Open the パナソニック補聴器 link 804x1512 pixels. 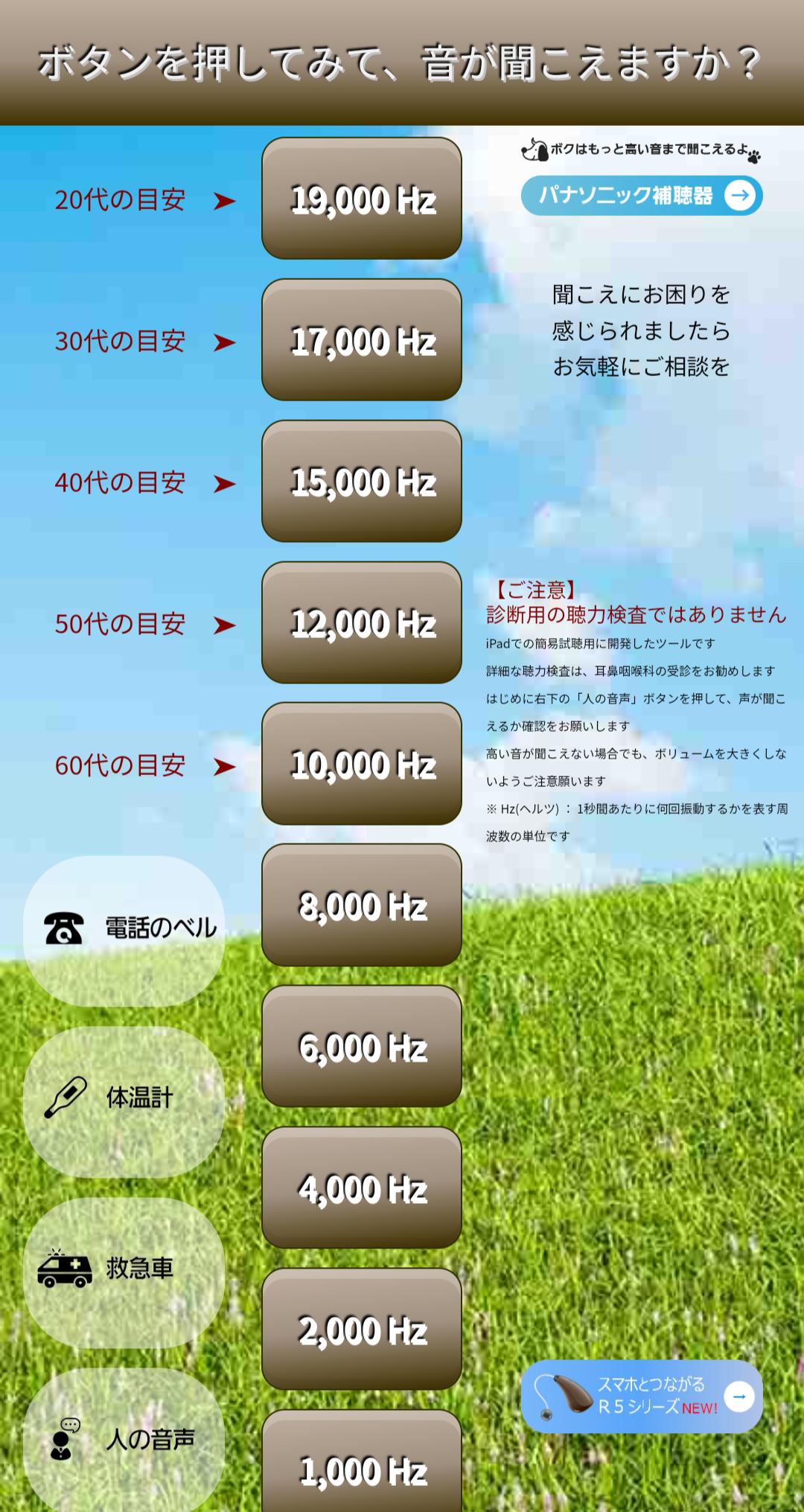pyautogui.click(x=642, y=196)
